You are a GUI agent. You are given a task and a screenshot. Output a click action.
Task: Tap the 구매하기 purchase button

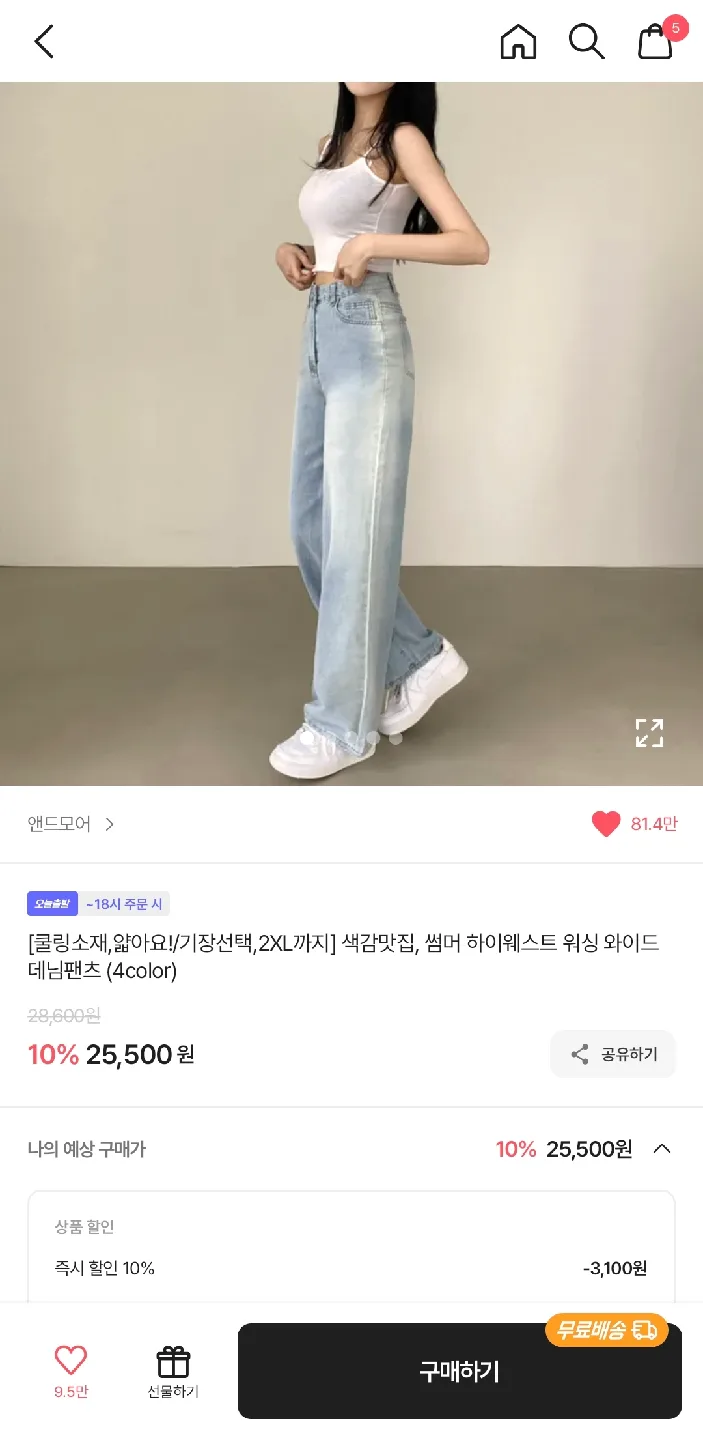tap(459, 1371)
